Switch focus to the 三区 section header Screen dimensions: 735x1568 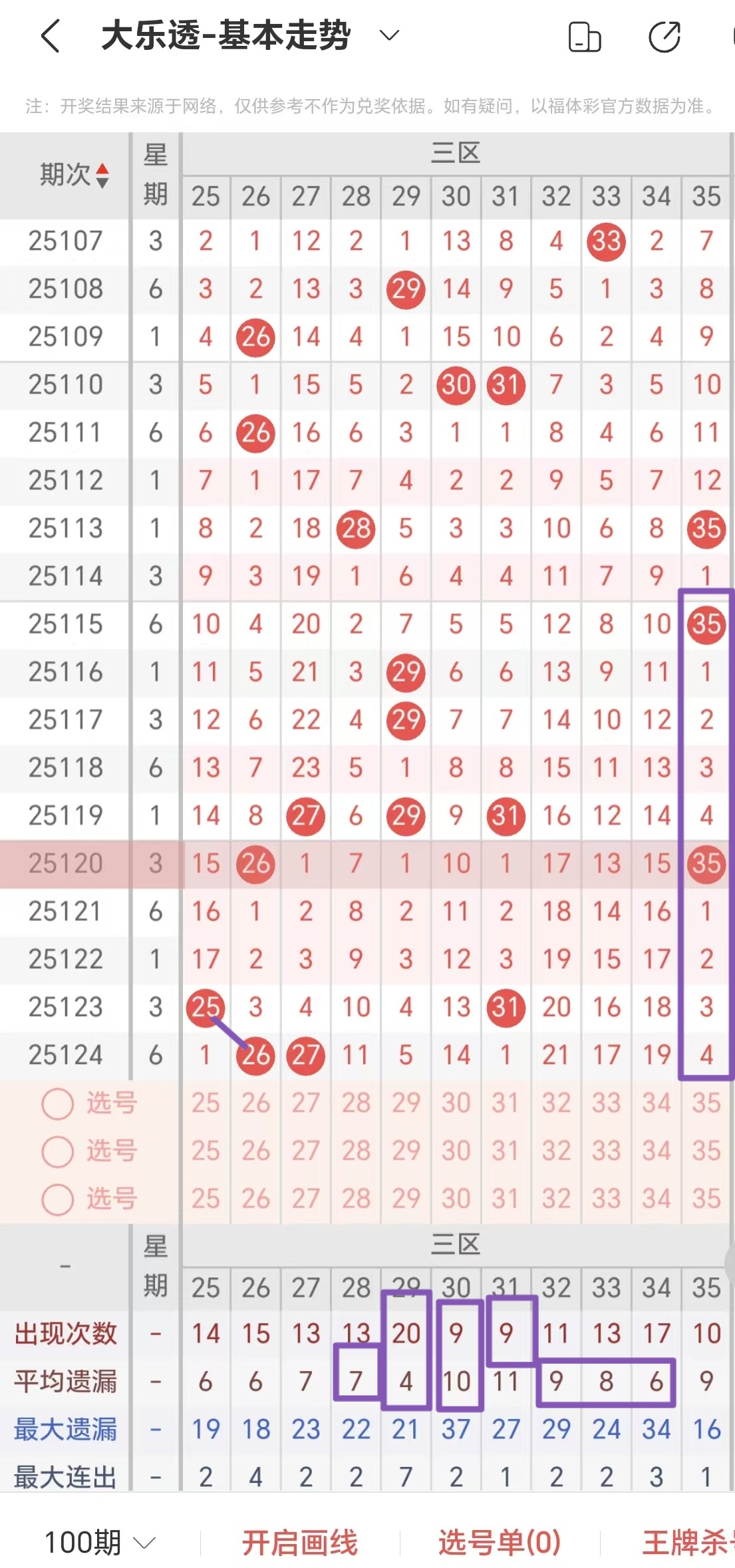coord(456,154)
